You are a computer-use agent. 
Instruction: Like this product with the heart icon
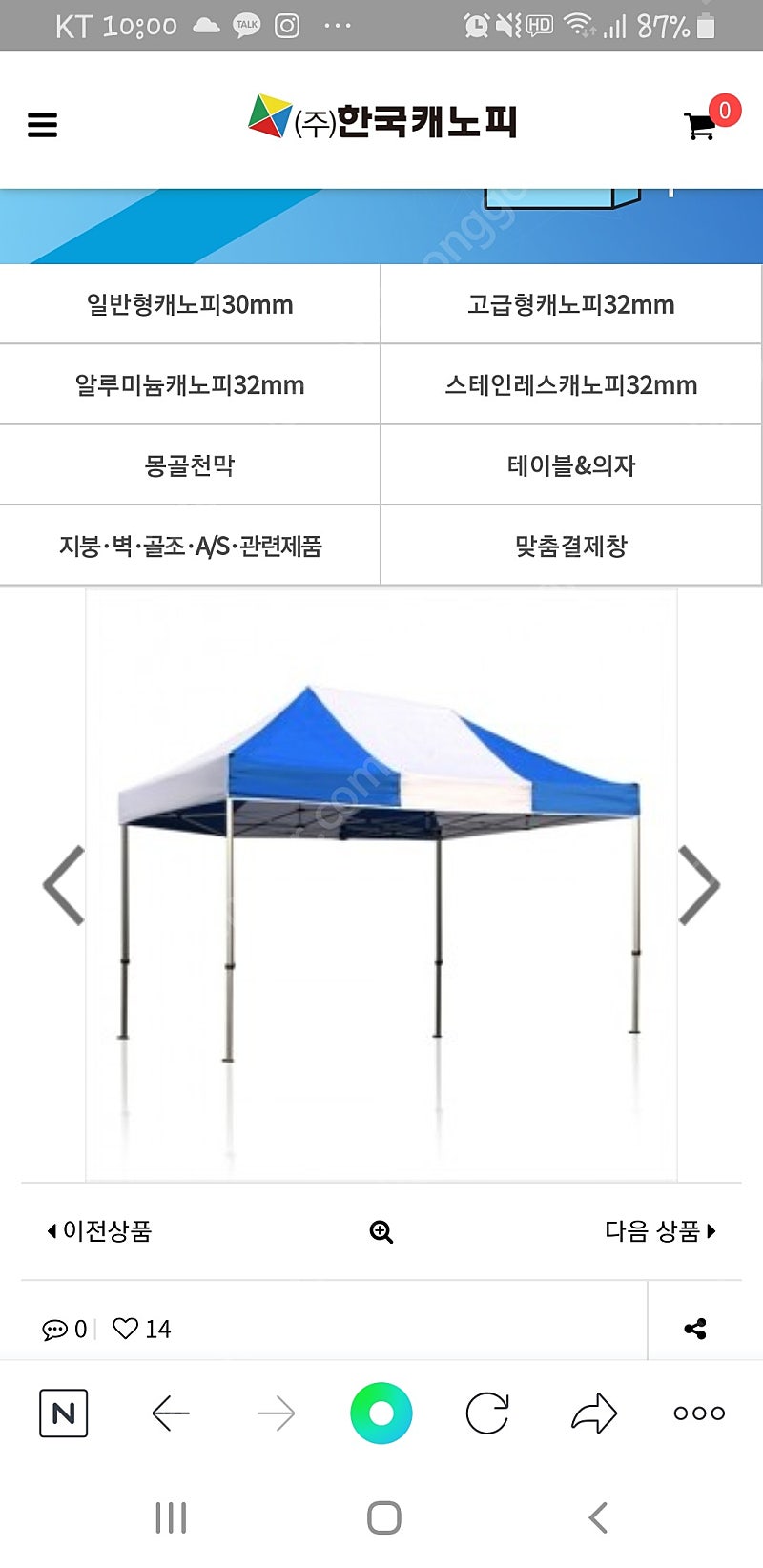(x=126, y=1329)
